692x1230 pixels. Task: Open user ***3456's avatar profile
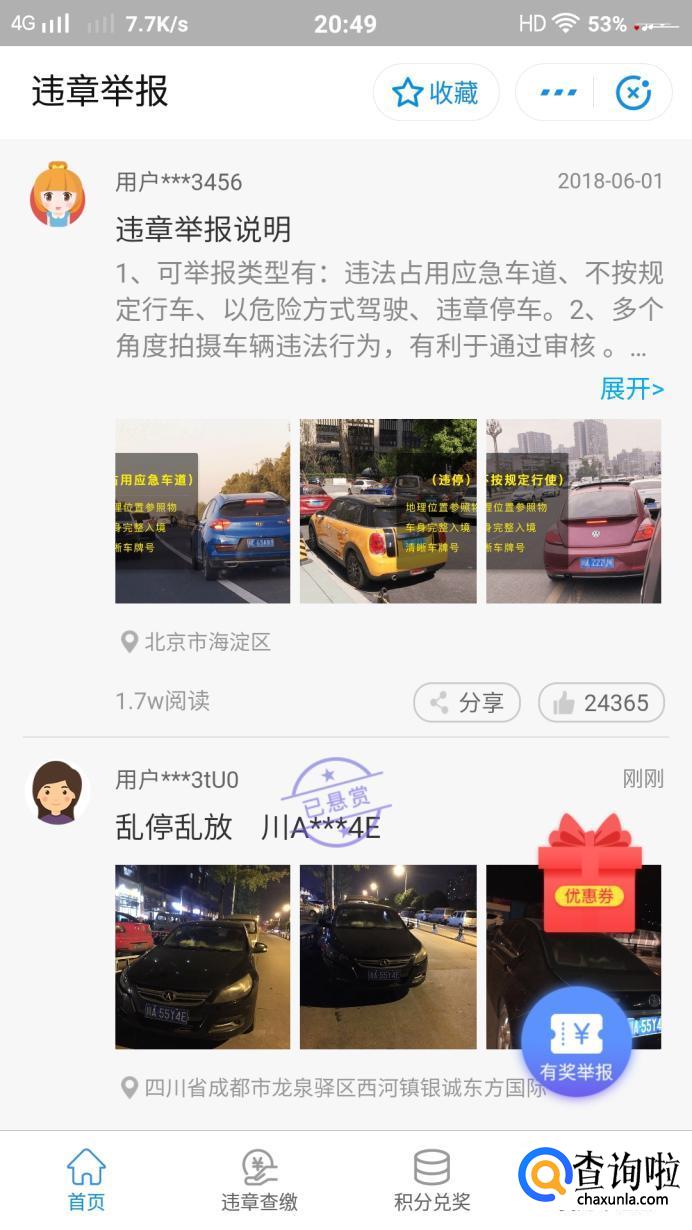[57, 196]
